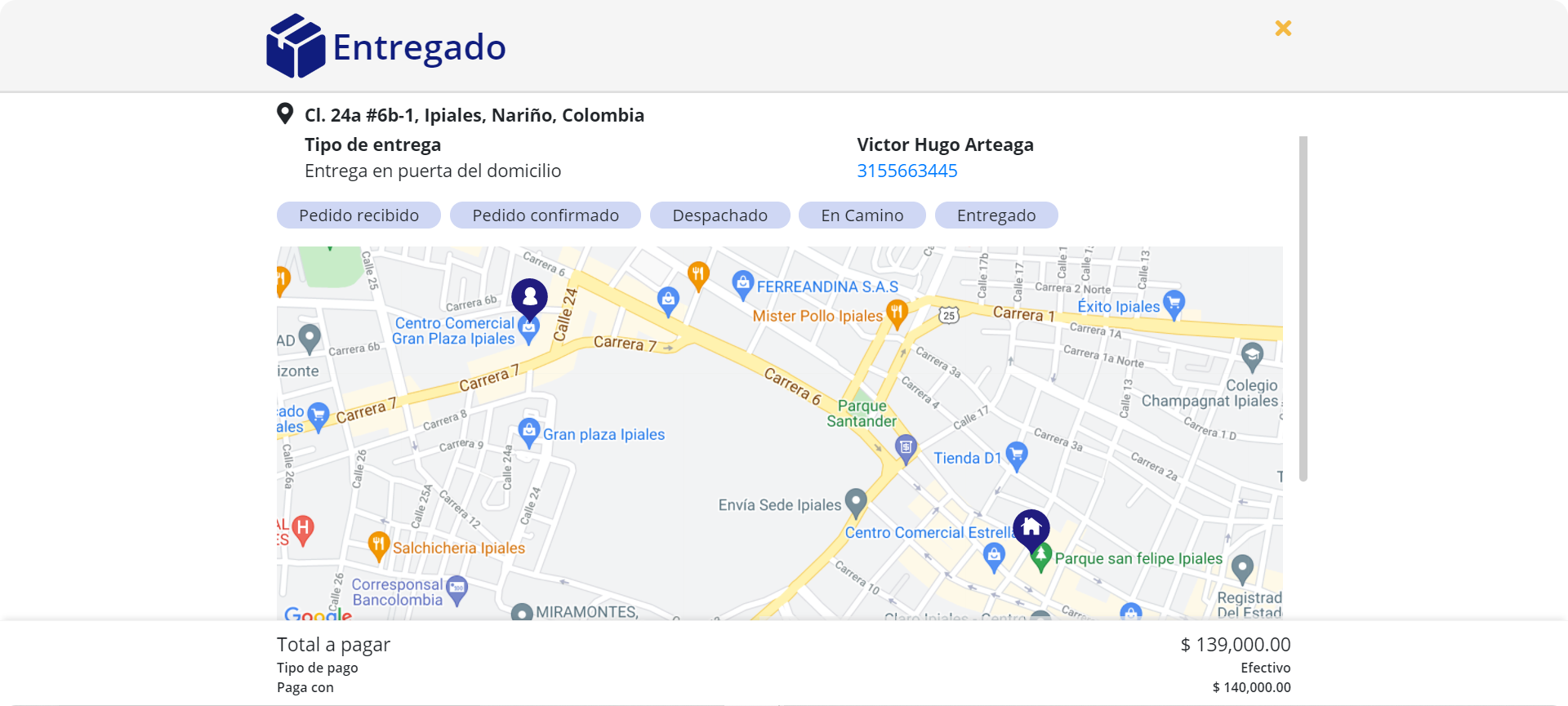The height and width of the screenshot is (706, 1568).
Task: Select the Pedido confirmado status chip
Action: click(x=545, y=215)
